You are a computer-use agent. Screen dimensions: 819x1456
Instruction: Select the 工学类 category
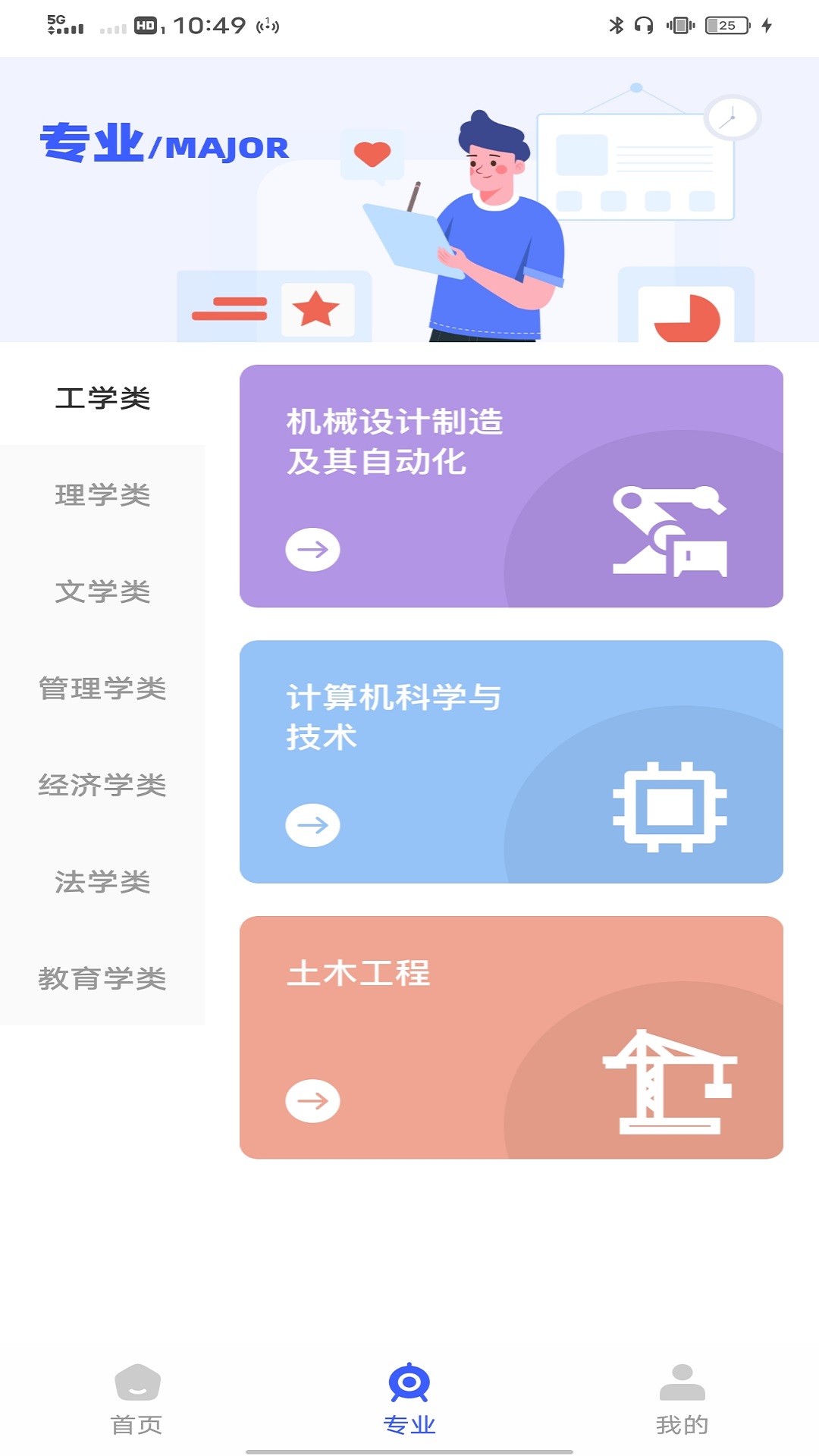[102, 398]
